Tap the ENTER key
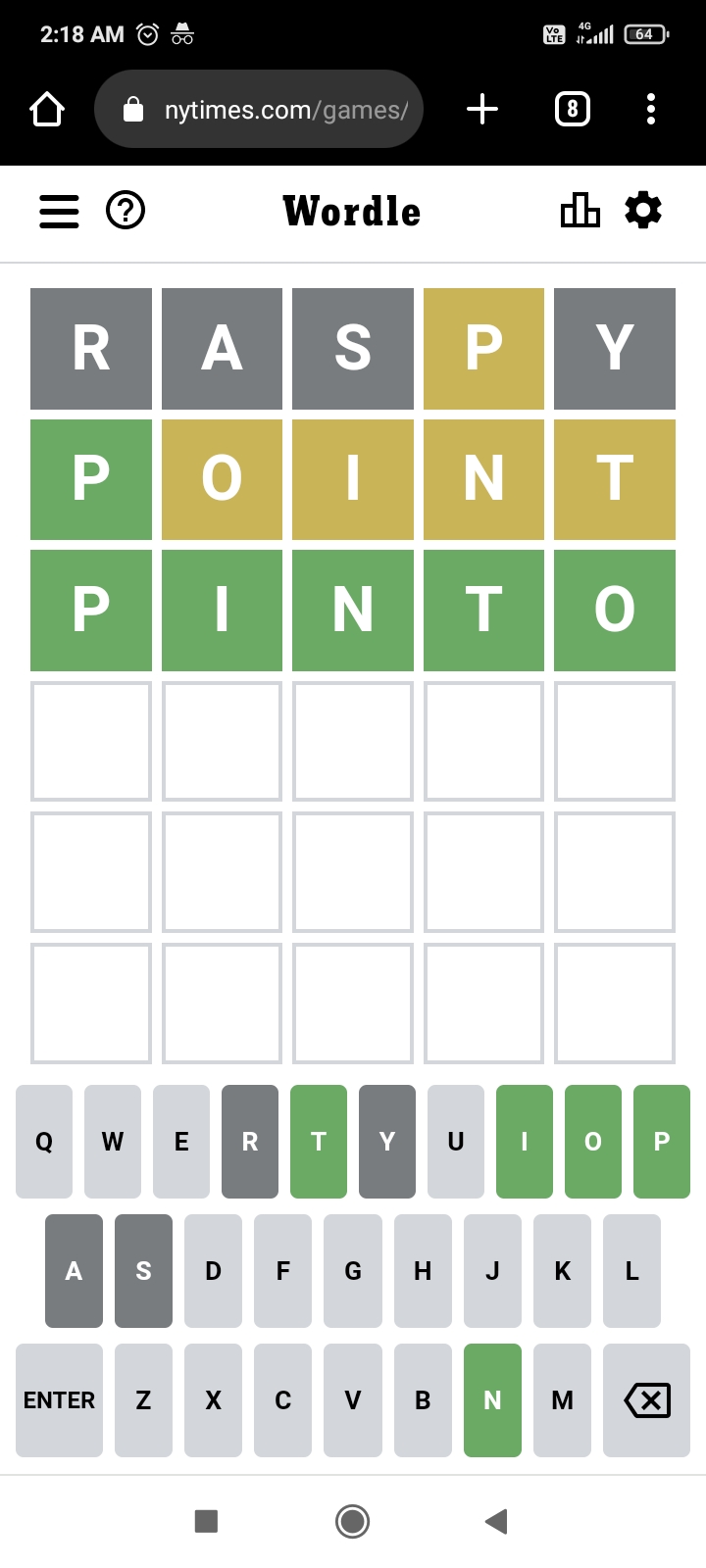Image resolution: width=706 pixels, height=1568 pixels. point(59,1400)
